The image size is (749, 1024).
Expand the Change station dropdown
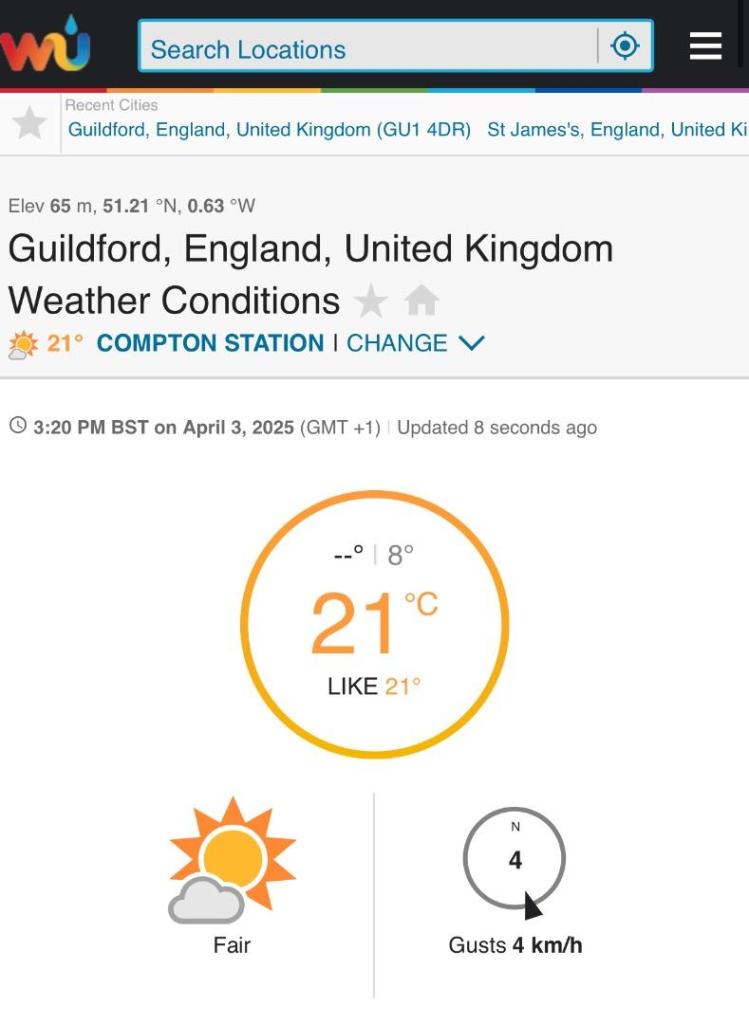click(x=415, y=343)
